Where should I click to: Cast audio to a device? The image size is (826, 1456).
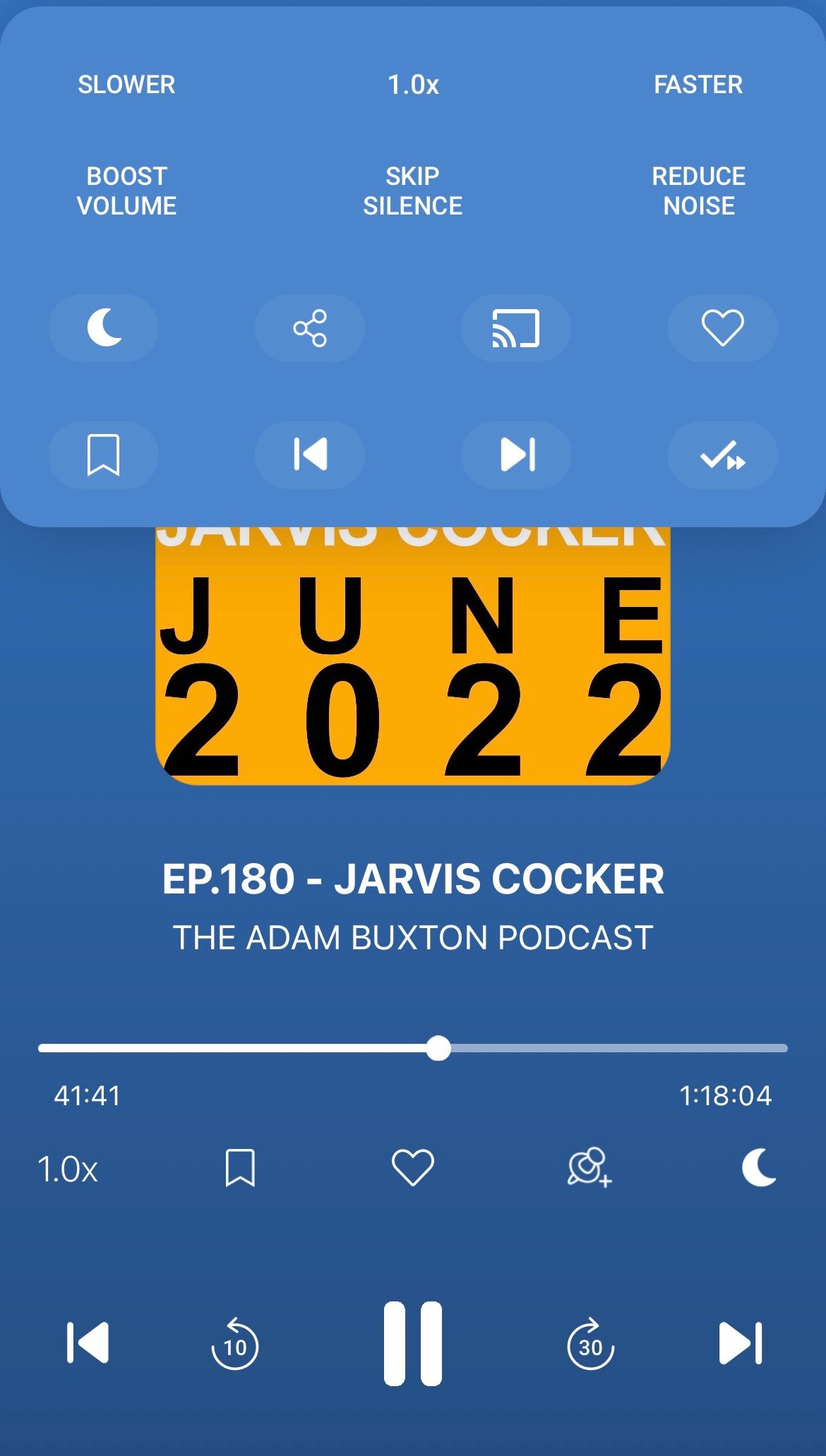[x=516, y=328]
